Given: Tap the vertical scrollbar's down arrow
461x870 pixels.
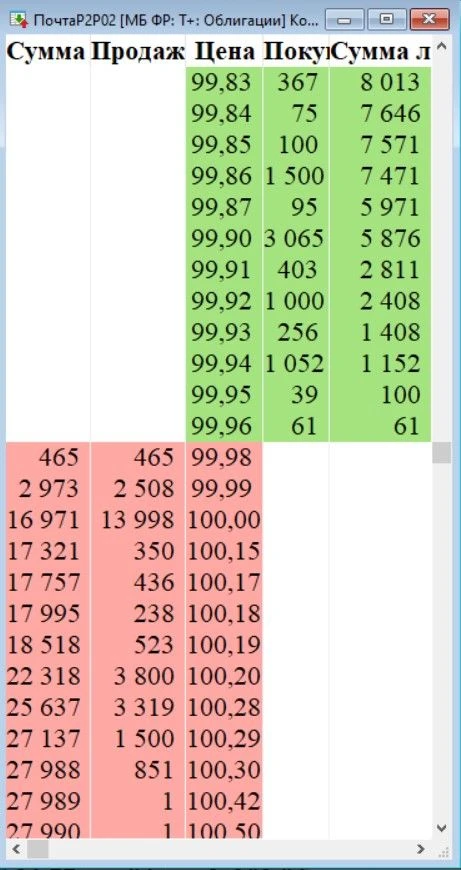Looking at the screenshot, I should tap(442, 828).
